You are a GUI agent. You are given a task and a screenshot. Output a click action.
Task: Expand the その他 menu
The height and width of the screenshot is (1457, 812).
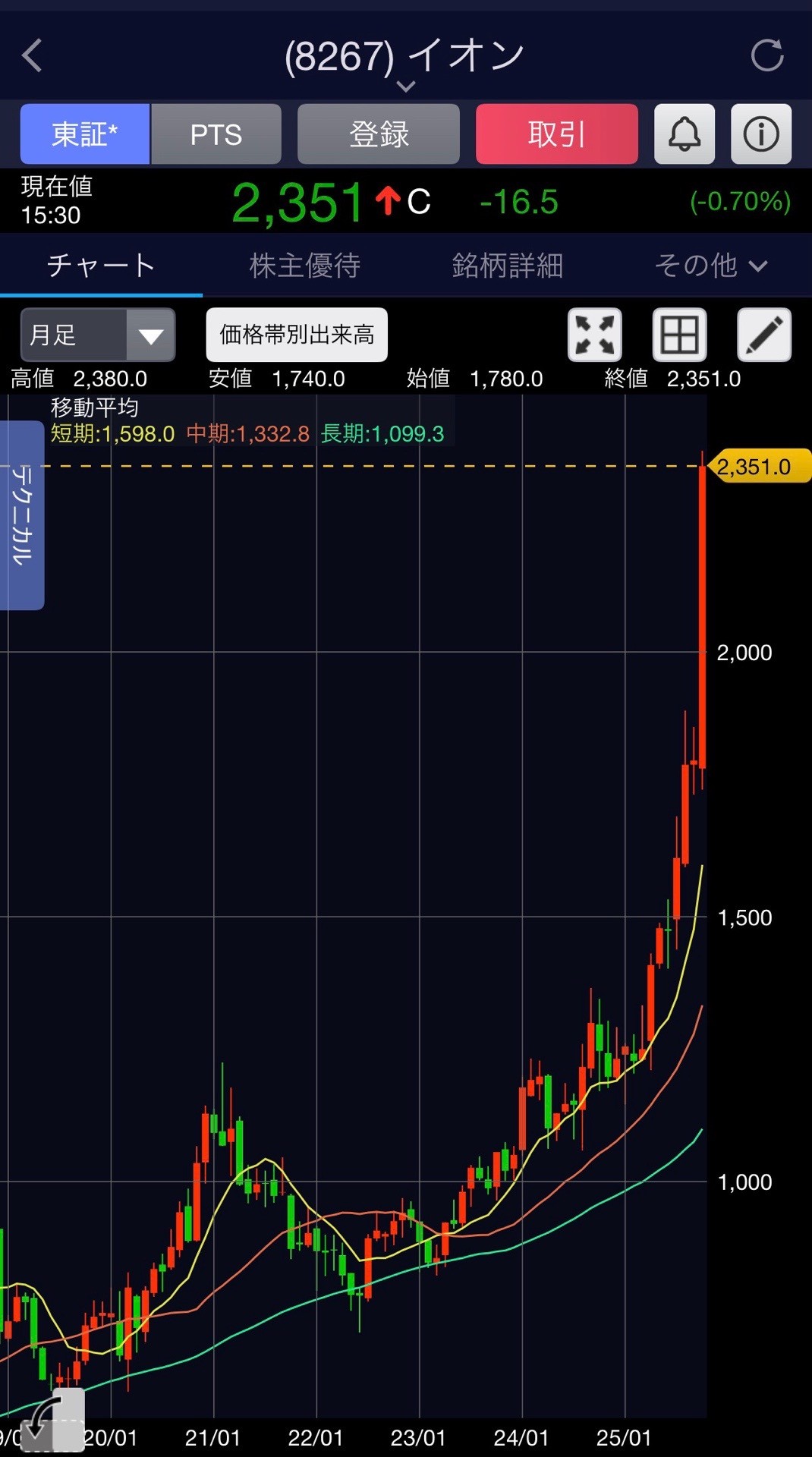tap(710, 266)
